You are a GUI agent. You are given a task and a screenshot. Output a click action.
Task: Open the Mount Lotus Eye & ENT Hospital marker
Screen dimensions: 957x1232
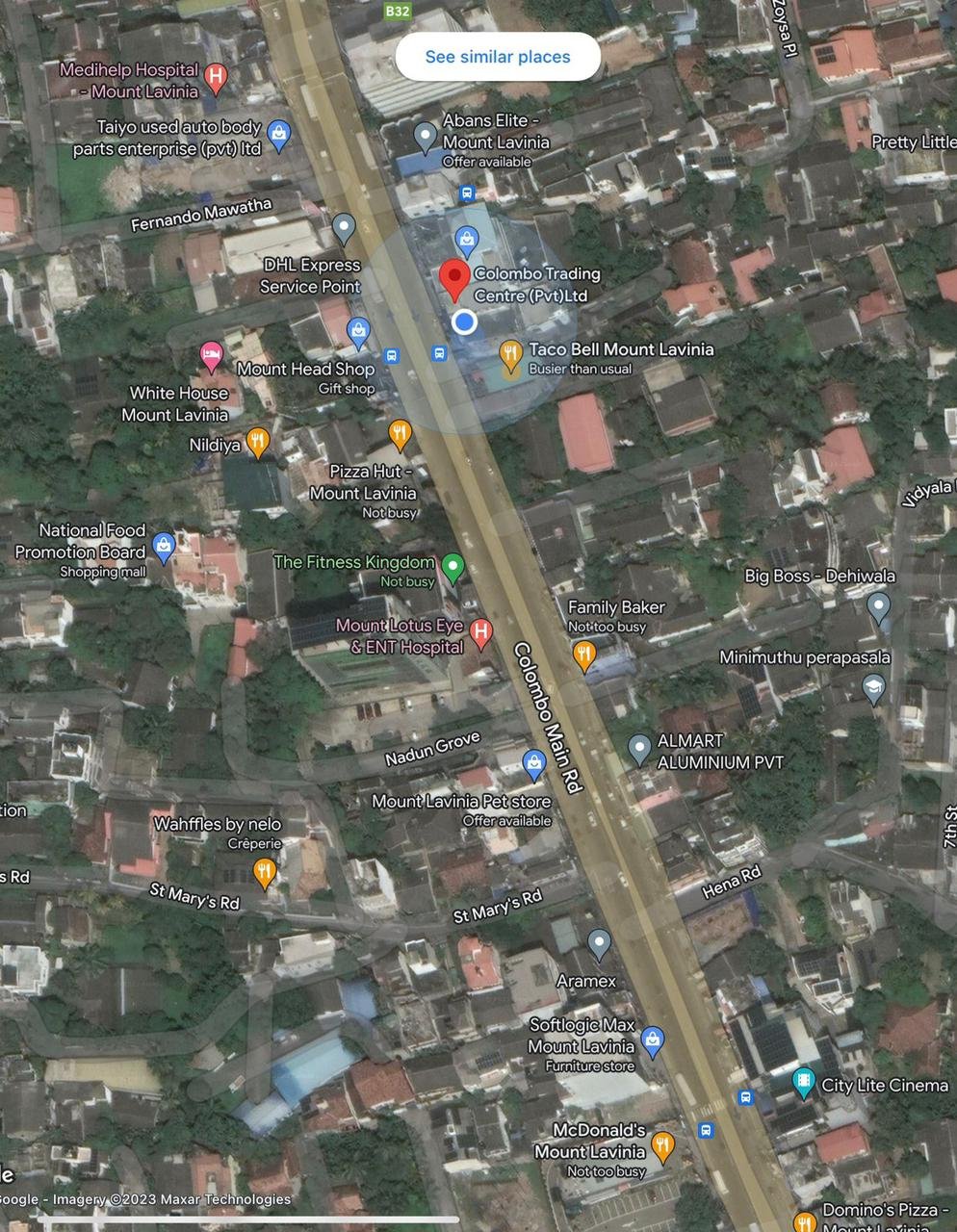[481, 631]
